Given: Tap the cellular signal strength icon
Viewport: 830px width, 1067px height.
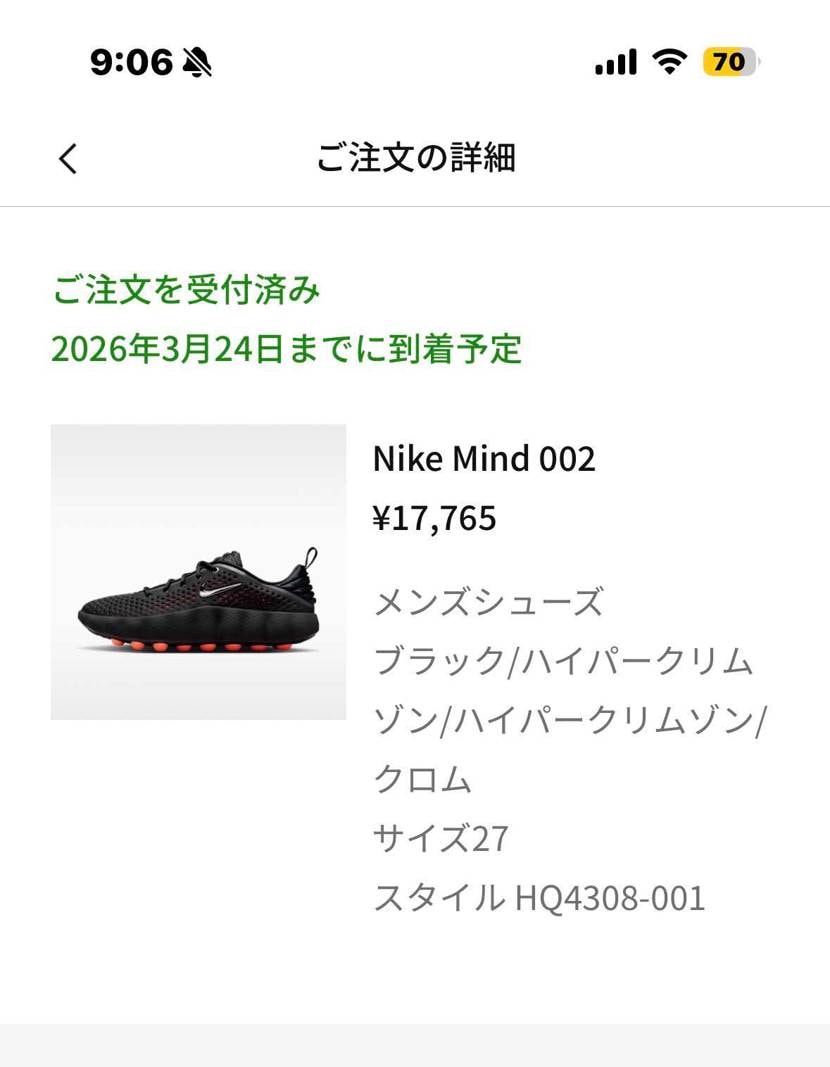Looking at the screenshot, I should tap(614, 61).
